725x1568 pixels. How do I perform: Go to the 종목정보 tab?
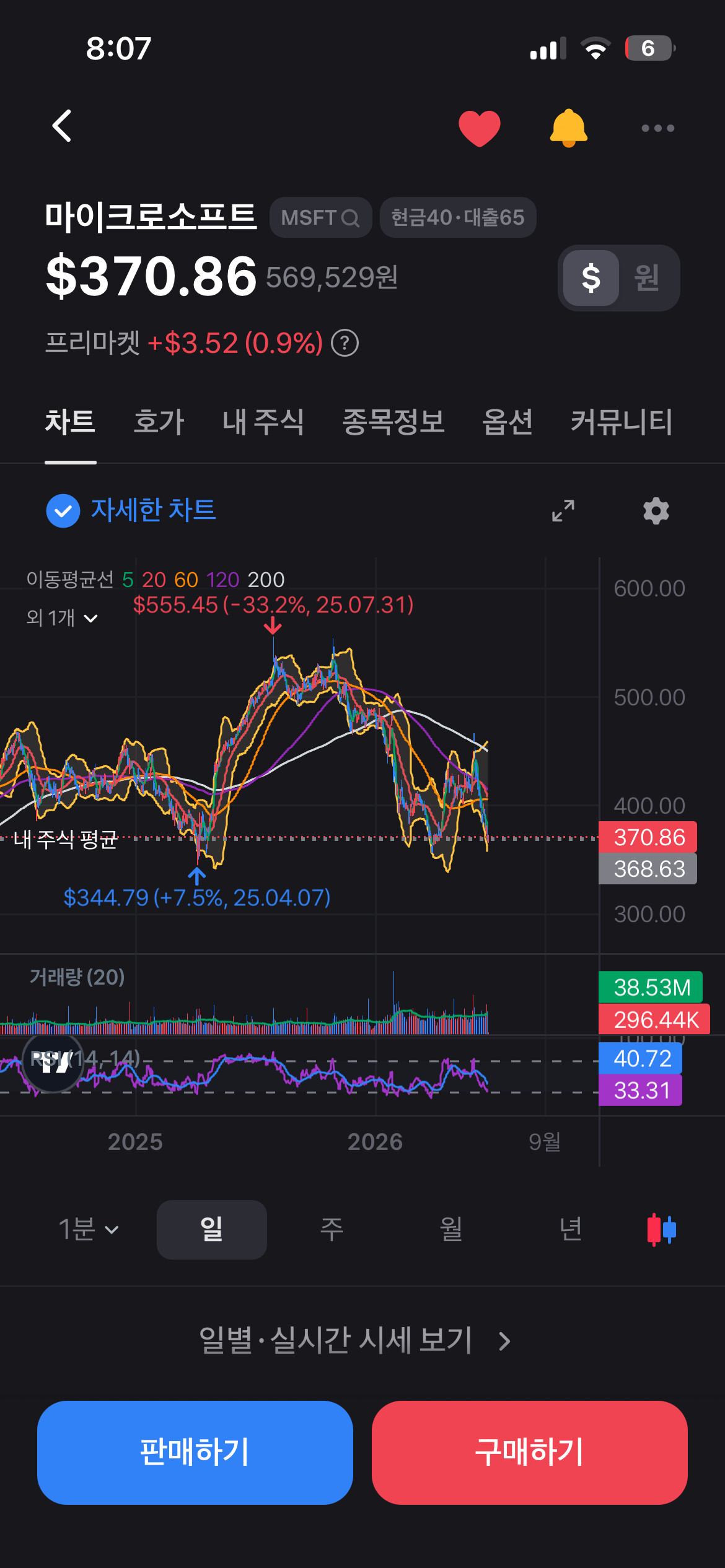pos(393,422)
